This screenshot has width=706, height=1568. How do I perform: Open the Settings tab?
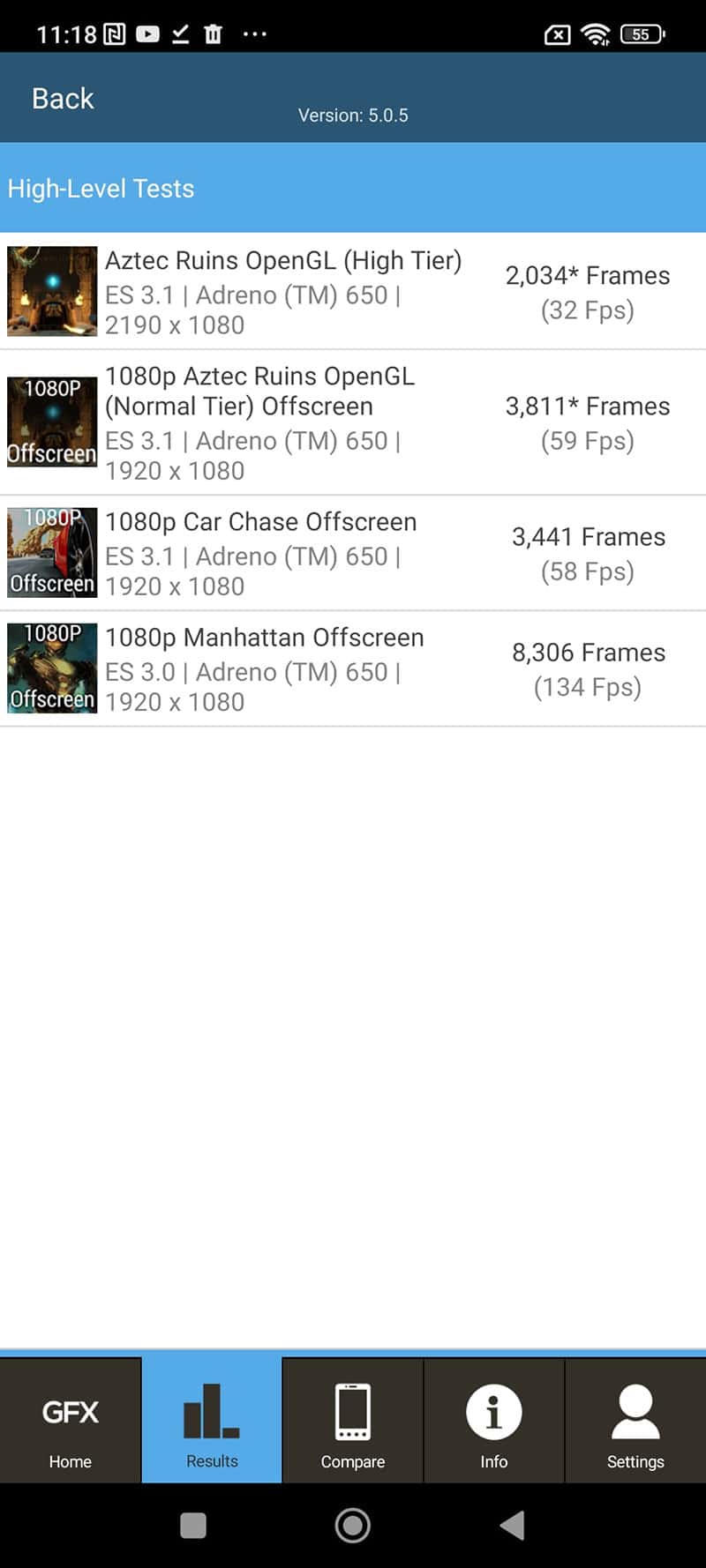tap(635, 1422)
